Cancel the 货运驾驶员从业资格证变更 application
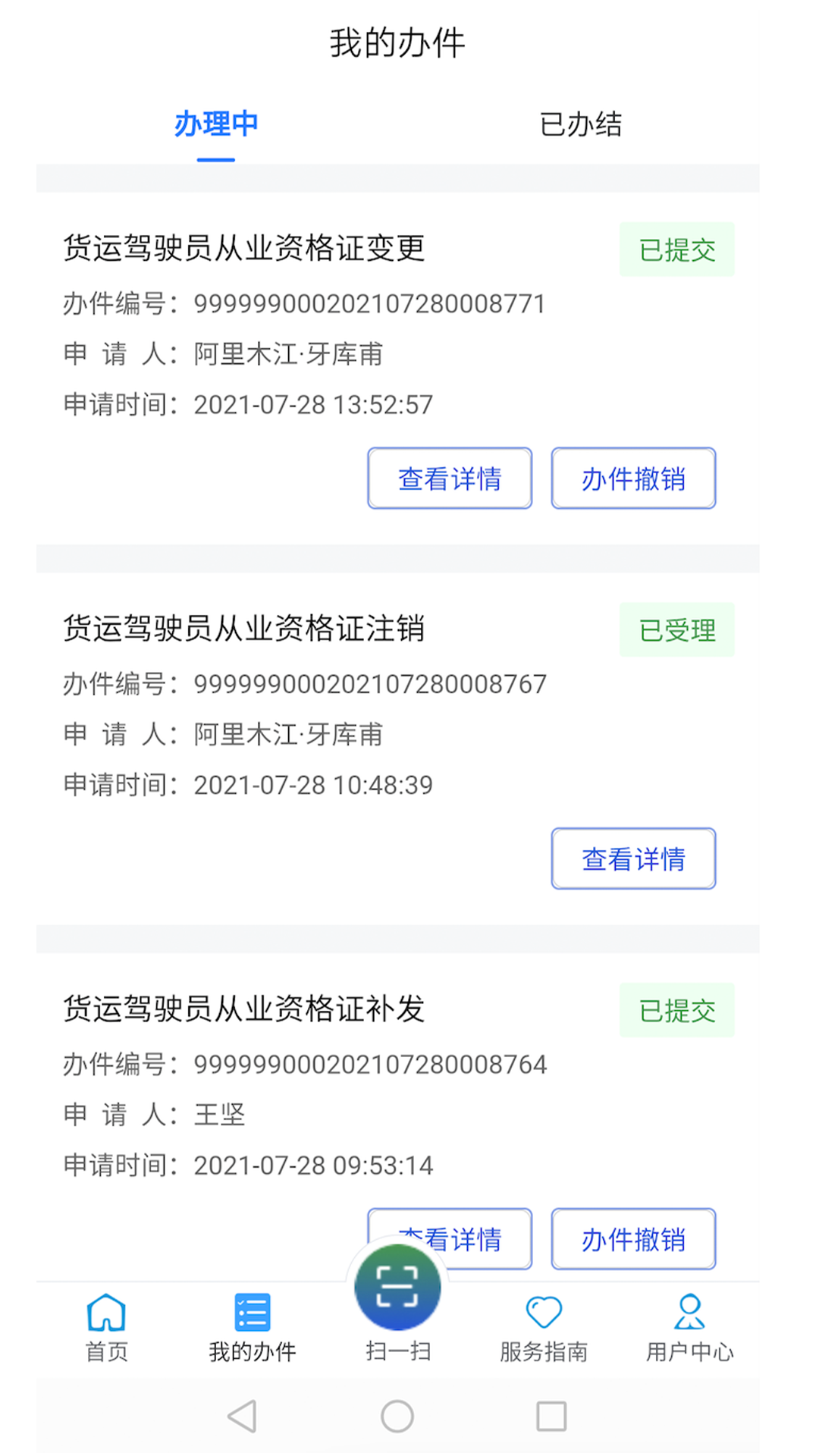 click(633, 479)
